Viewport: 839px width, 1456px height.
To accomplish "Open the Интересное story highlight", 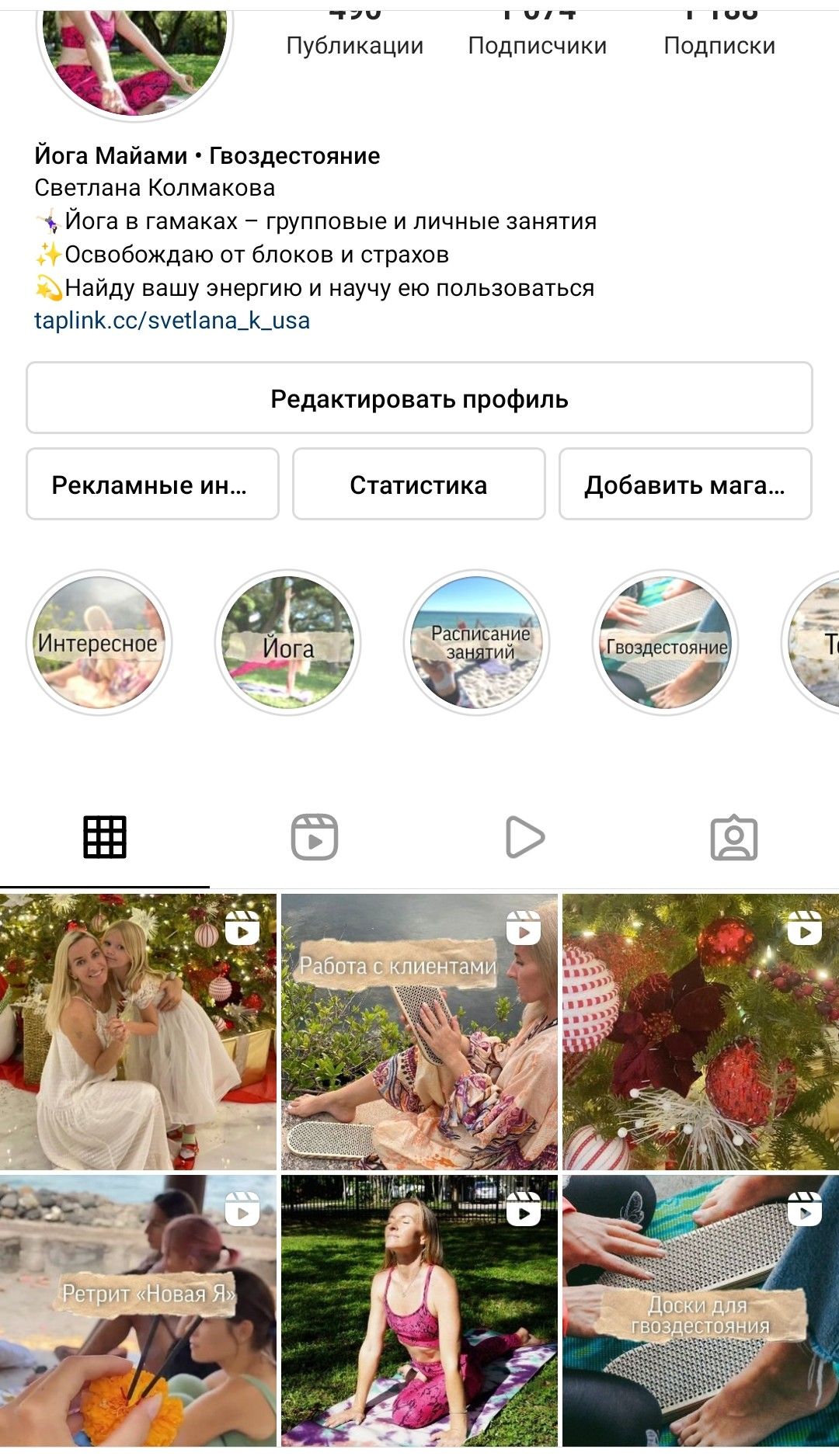I will pyautogui.click(x=99, y=643).
